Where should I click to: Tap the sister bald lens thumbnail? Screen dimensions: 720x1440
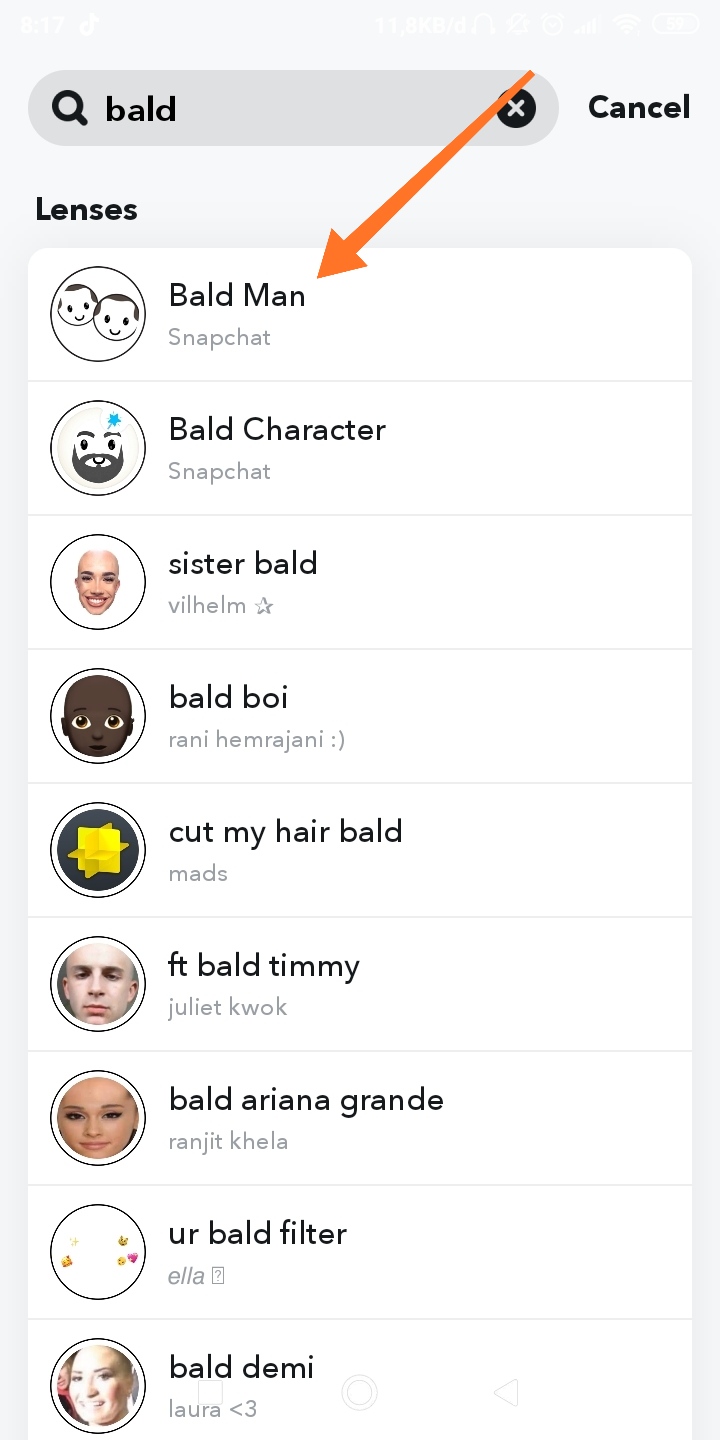point(97,581)
